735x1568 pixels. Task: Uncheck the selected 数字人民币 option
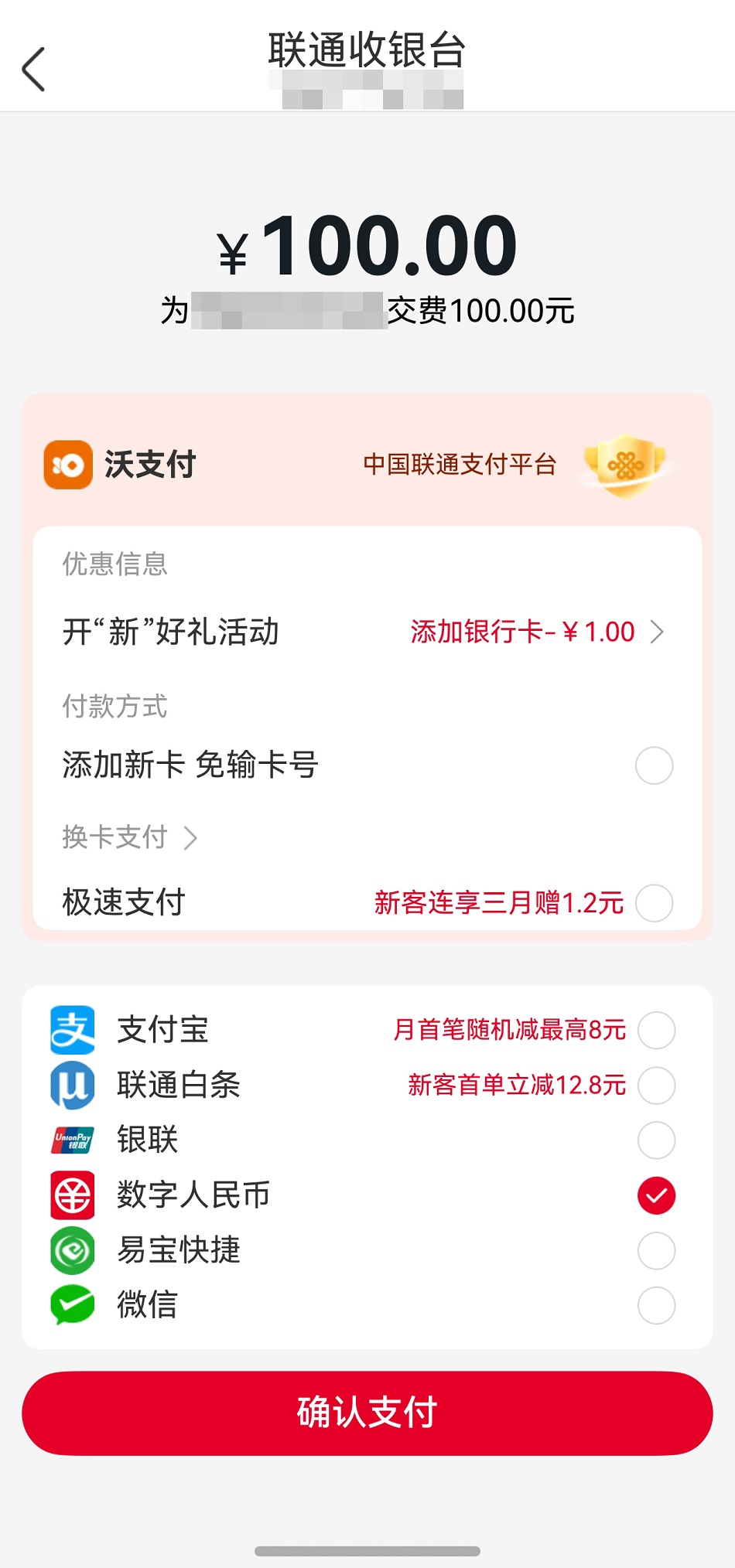656,1195
